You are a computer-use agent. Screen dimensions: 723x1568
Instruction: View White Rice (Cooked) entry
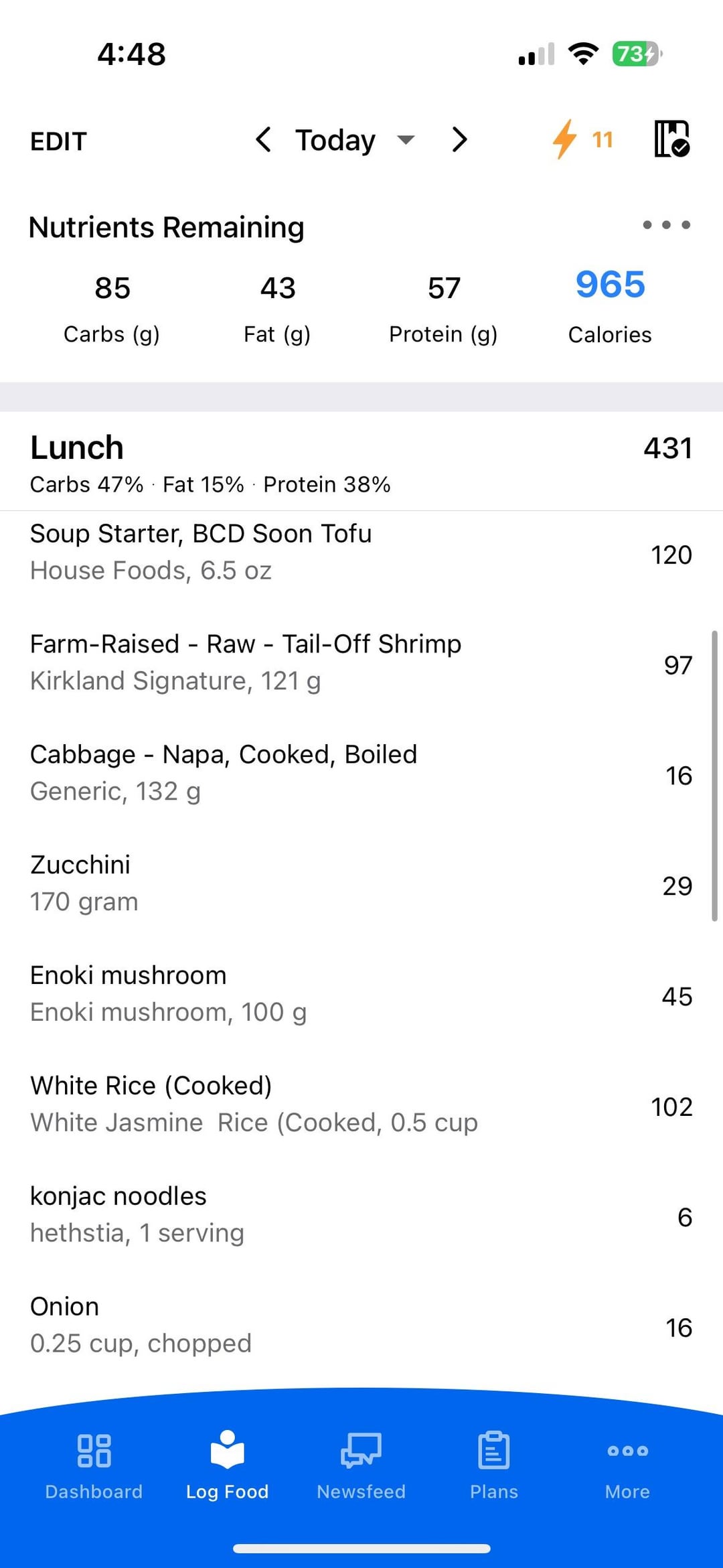(x=361, y=1105)
